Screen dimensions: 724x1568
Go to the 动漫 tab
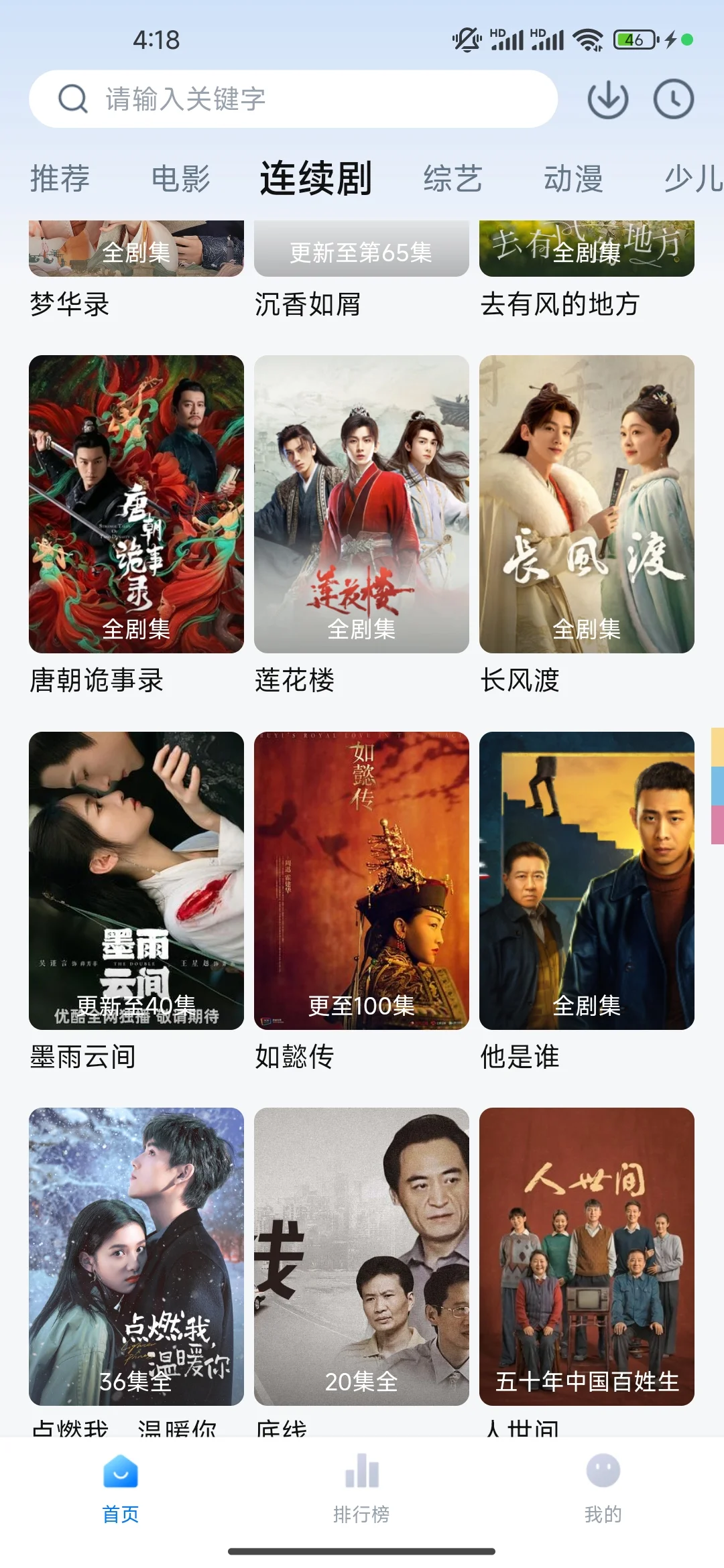pos(573,179)
